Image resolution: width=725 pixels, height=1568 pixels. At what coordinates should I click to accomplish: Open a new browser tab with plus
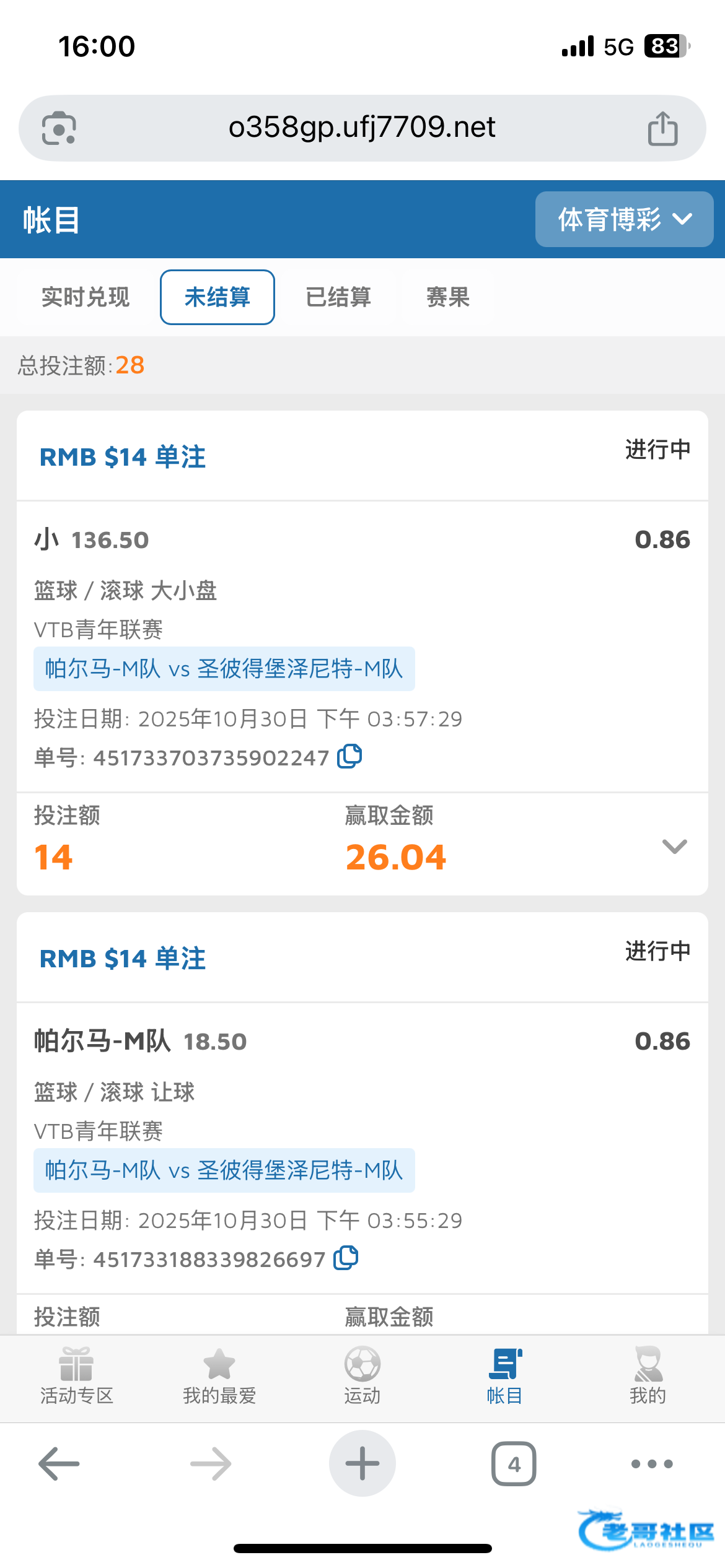(x=362, y=1463)
